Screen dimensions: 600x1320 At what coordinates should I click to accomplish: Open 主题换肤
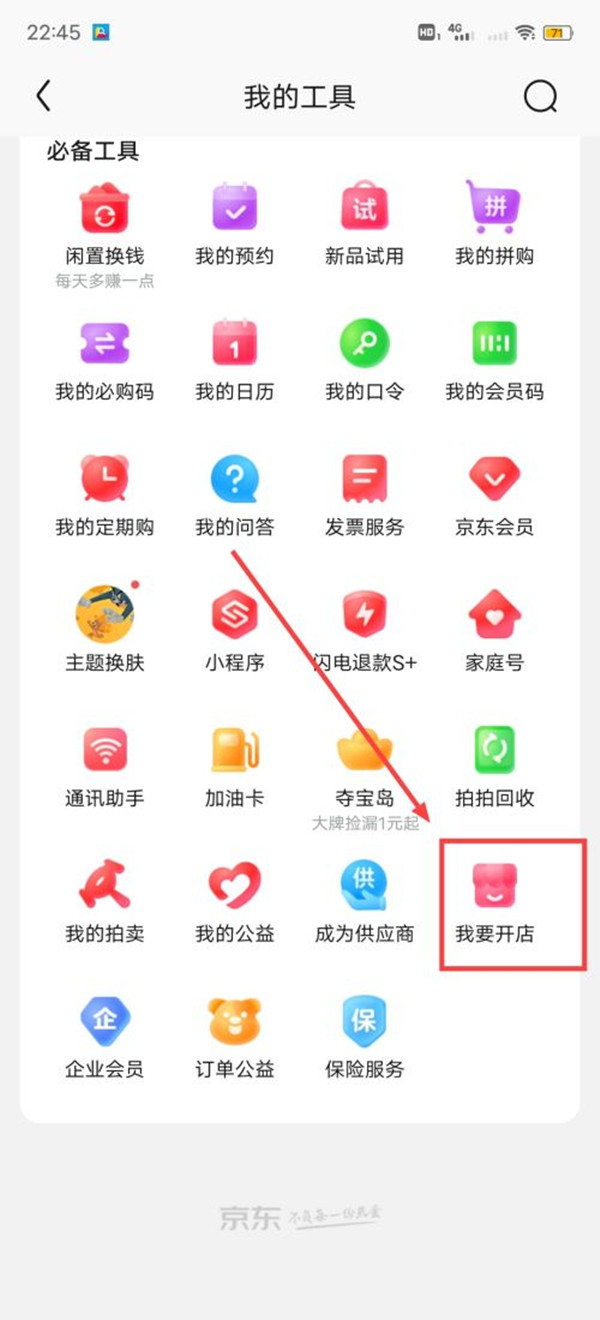[105, 630]
